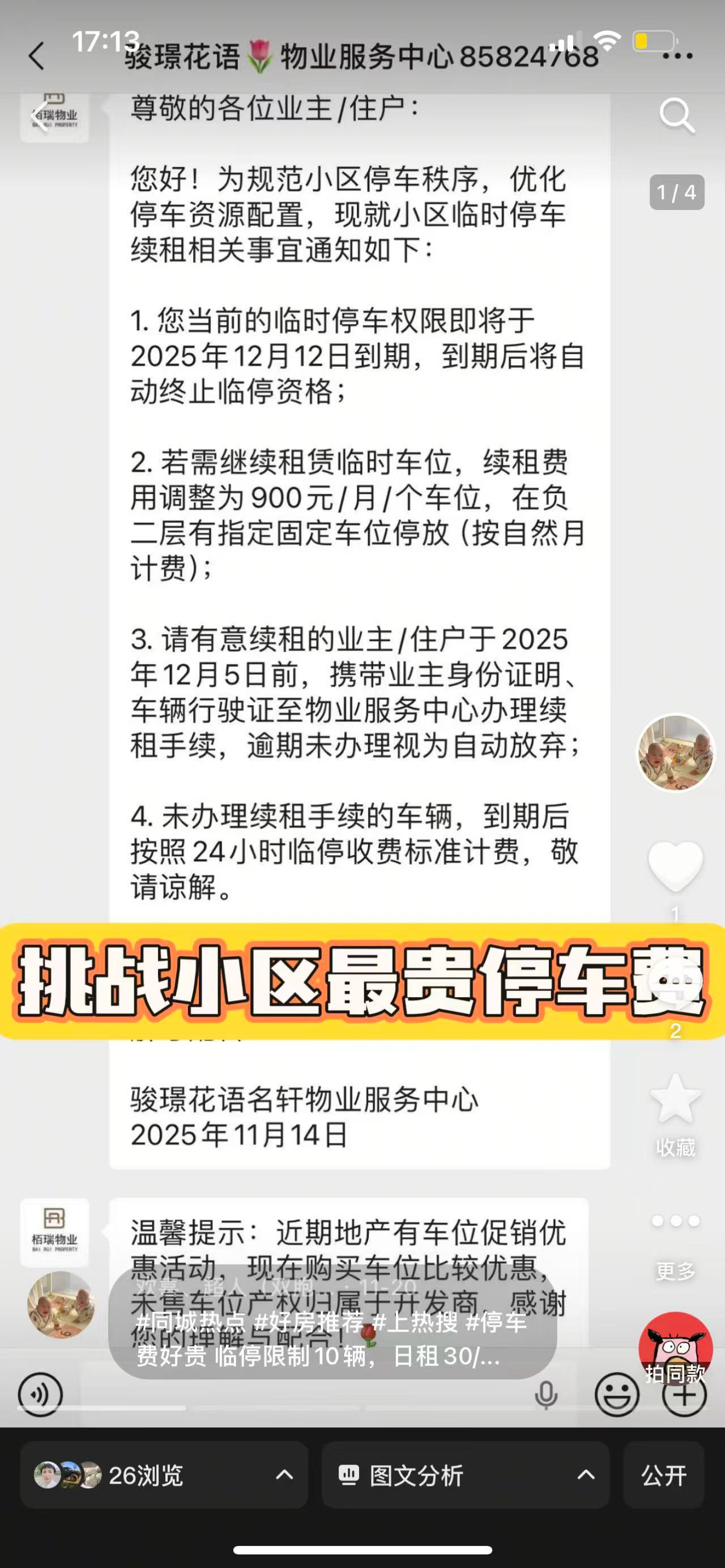Open the 更多 options
Image resolution: width=725 pixels, height=1568 pixels.
(675, 1222)
